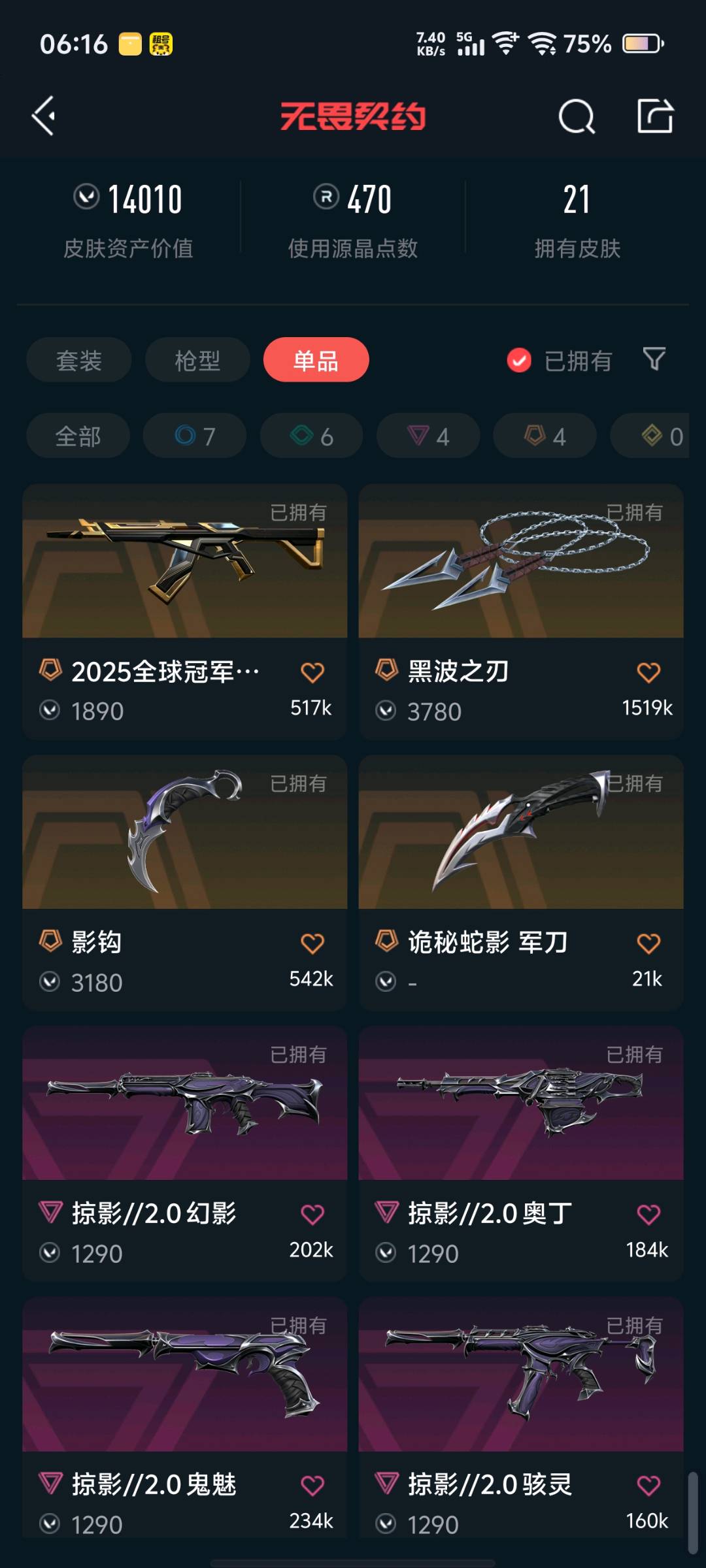
Task: Open the search icon in the header
Action: (x=577, y=116)
